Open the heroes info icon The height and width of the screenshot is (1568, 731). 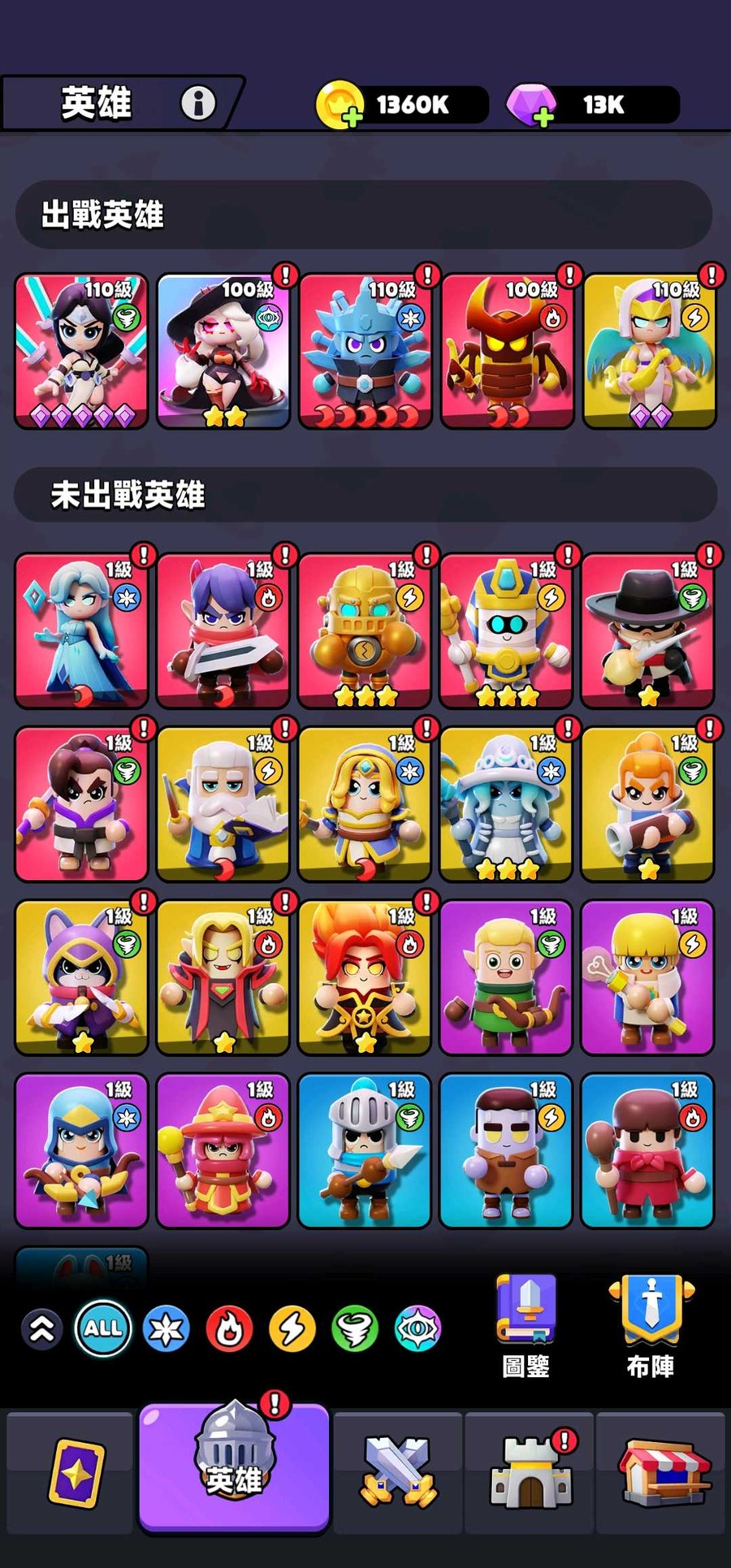click(x=197, y=103)
